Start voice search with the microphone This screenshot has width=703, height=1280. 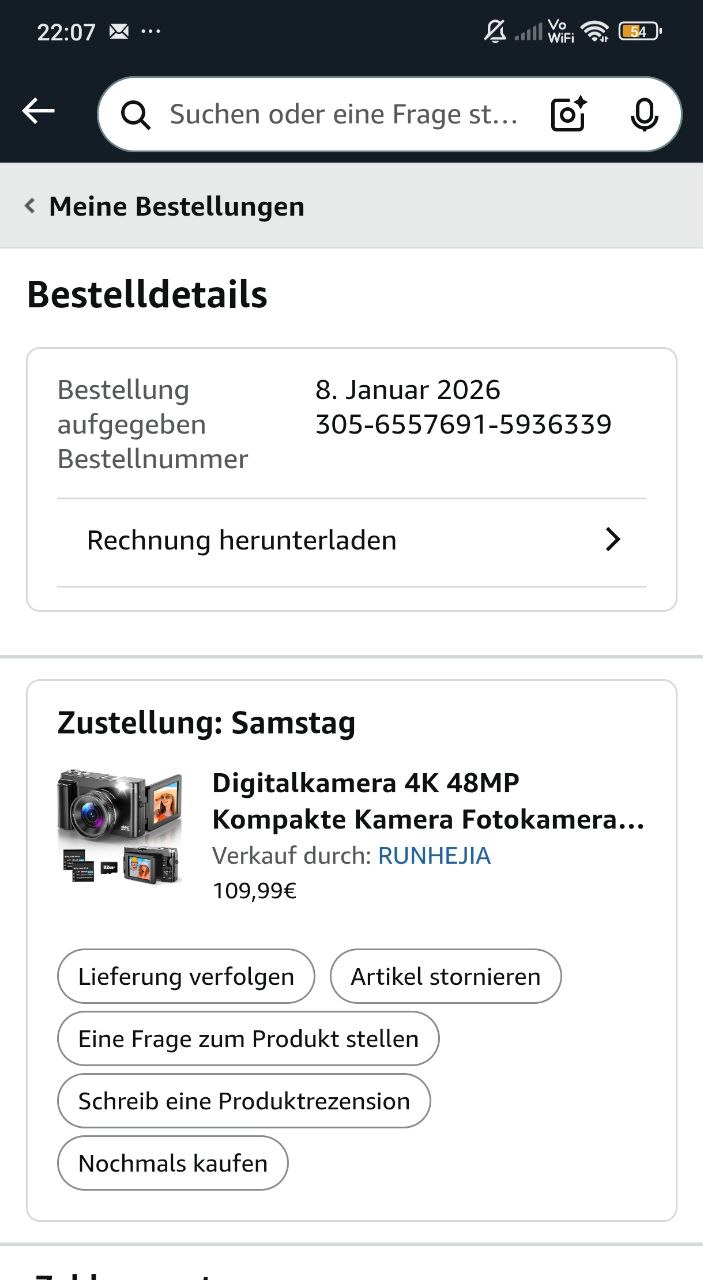(644, 115)
